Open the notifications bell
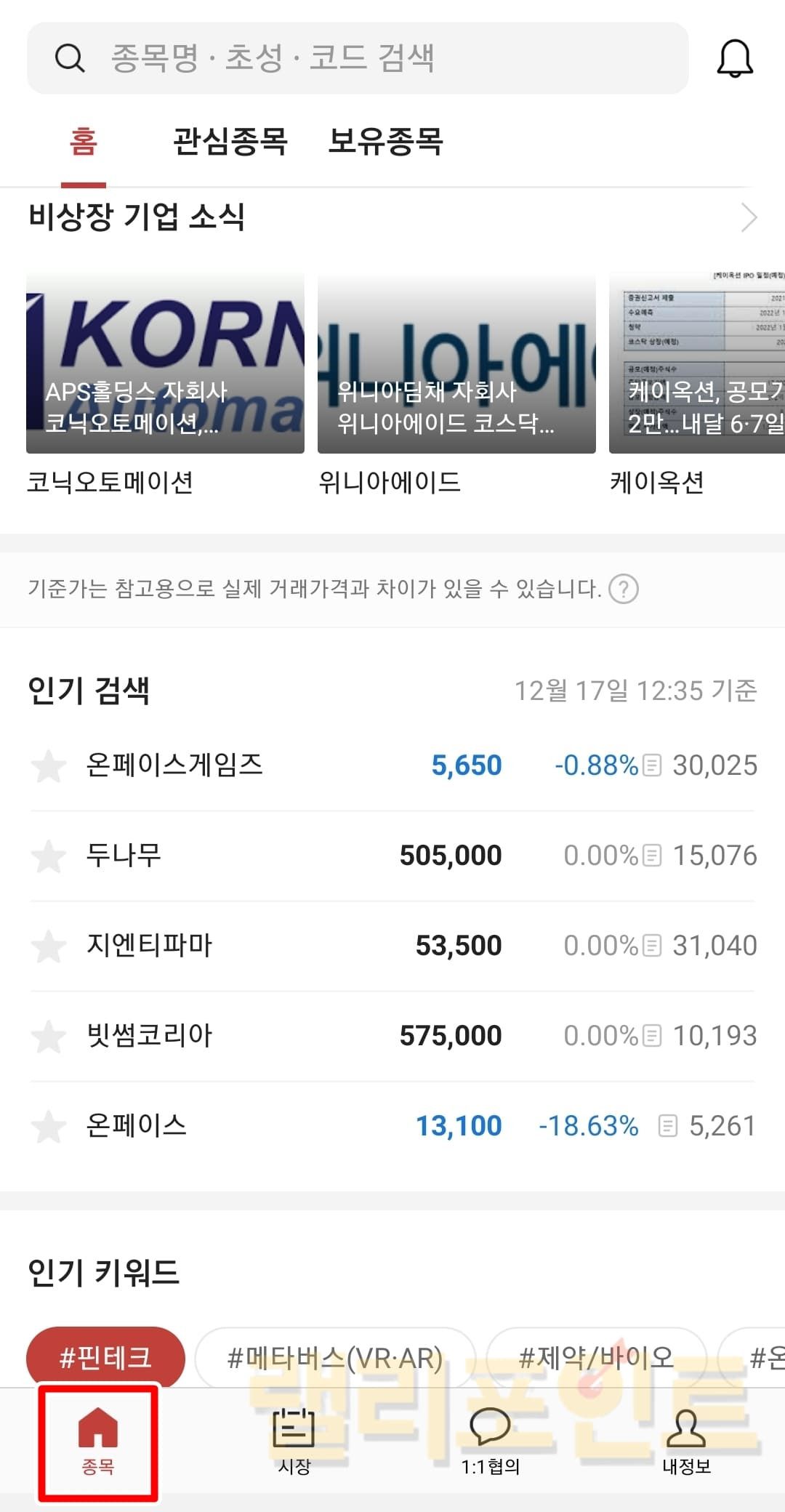This screenshot has height=1512, width=785. coord(735,58)
